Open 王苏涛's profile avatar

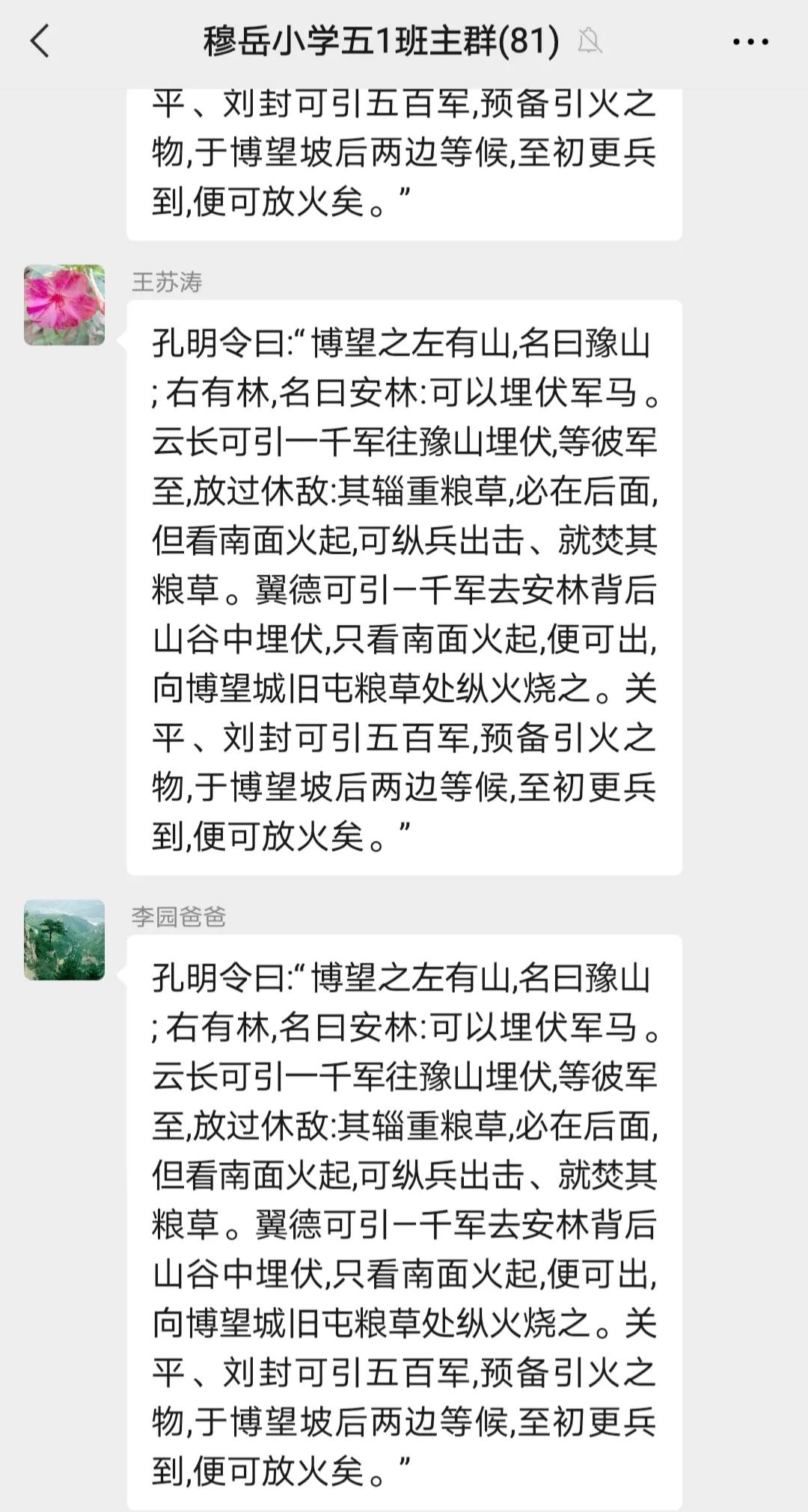64,305
